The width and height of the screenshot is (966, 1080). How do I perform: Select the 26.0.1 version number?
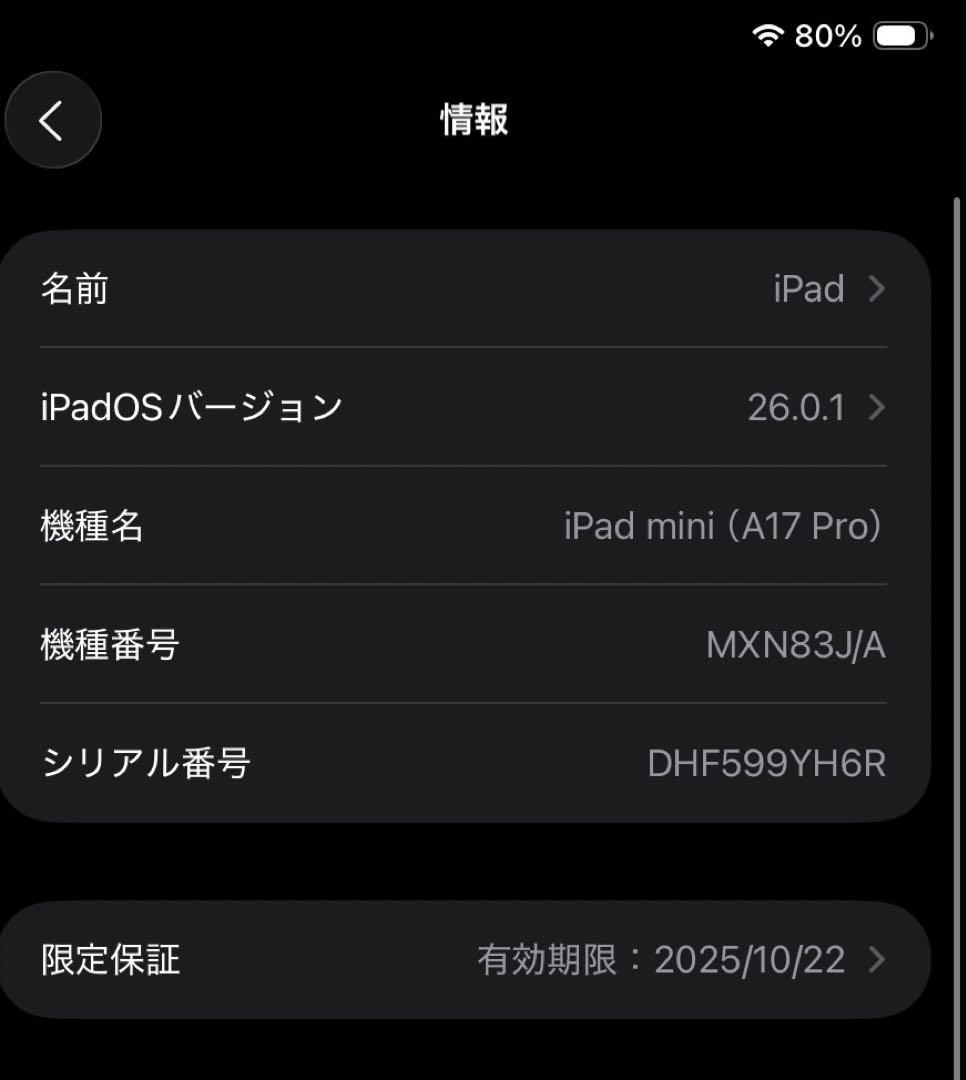point(798,407)
